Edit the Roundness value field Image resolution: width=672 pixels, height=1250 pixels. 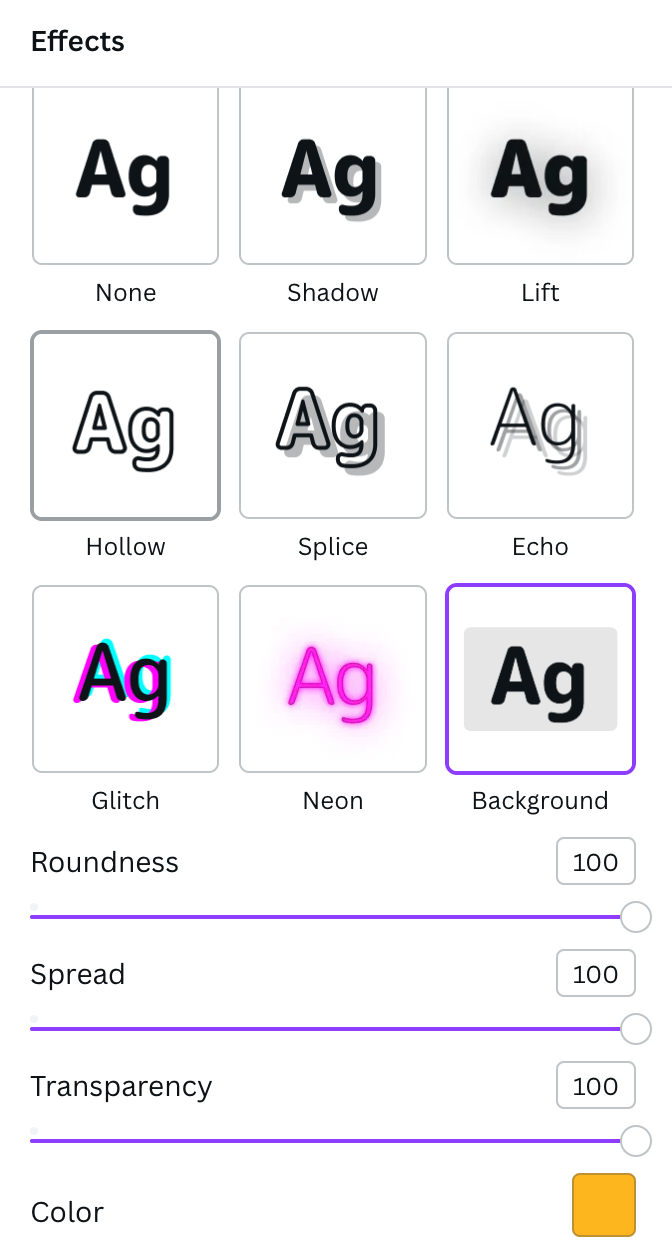pyautogui.click(x=595, y=862)
